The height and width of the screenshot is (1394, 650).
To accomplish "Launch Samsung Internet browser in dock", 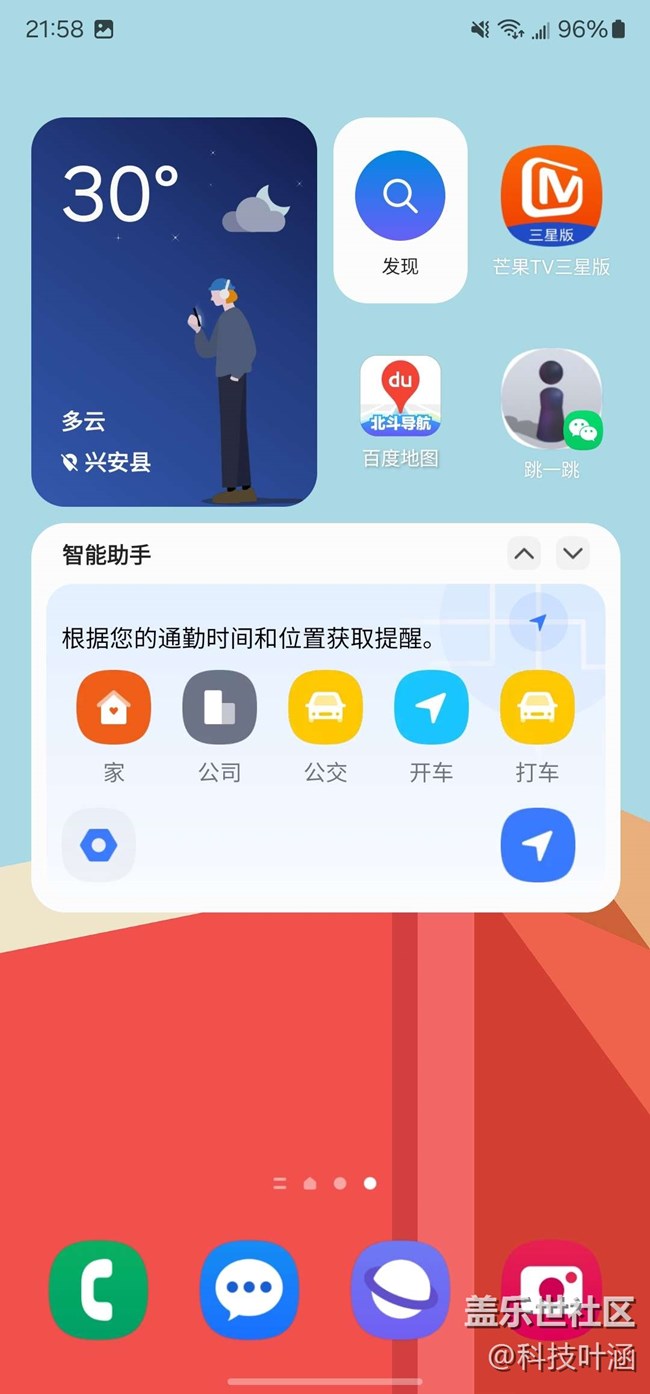I will pos(400,1290).
